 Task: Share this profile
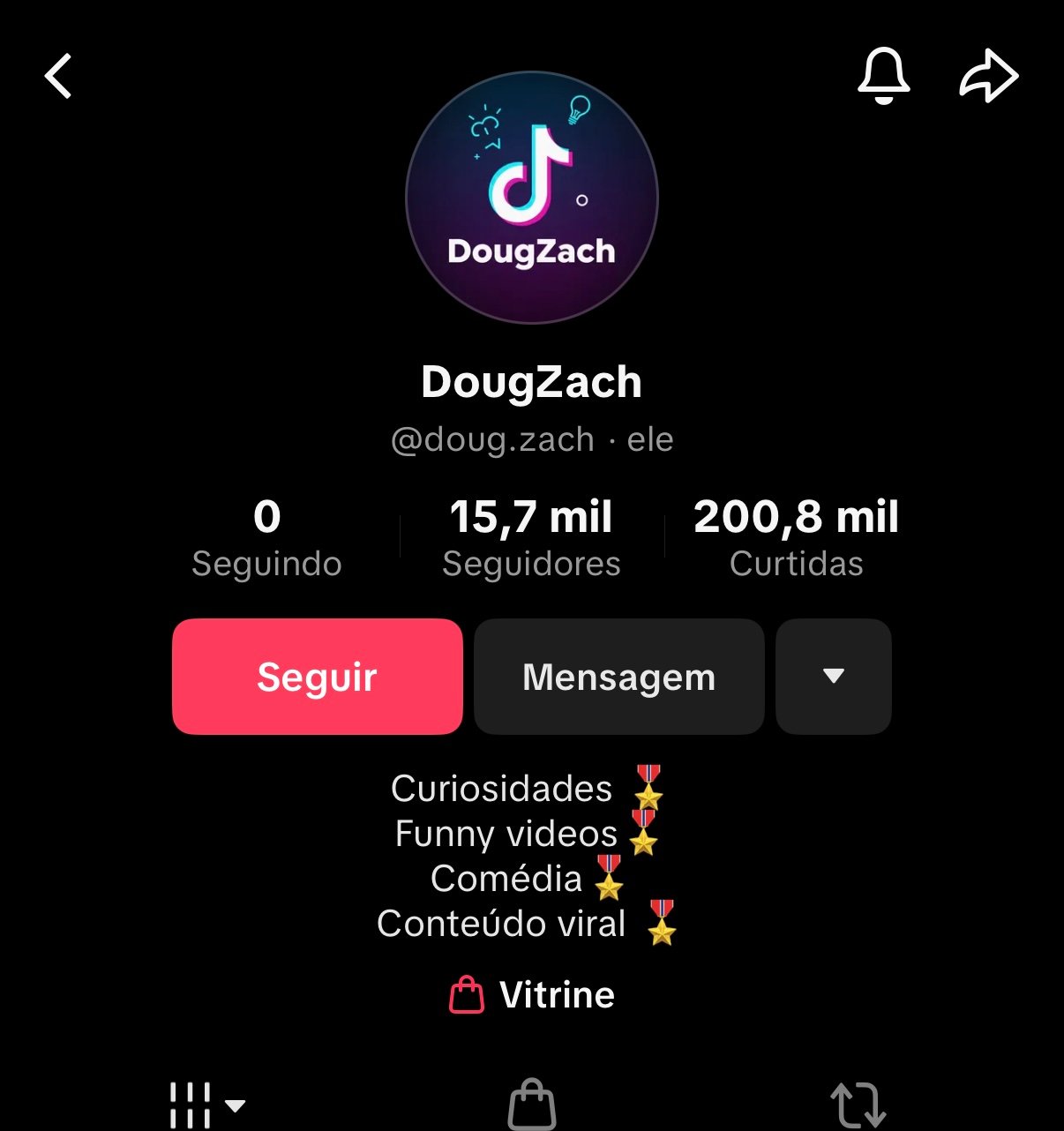click(x=989, y=77)
